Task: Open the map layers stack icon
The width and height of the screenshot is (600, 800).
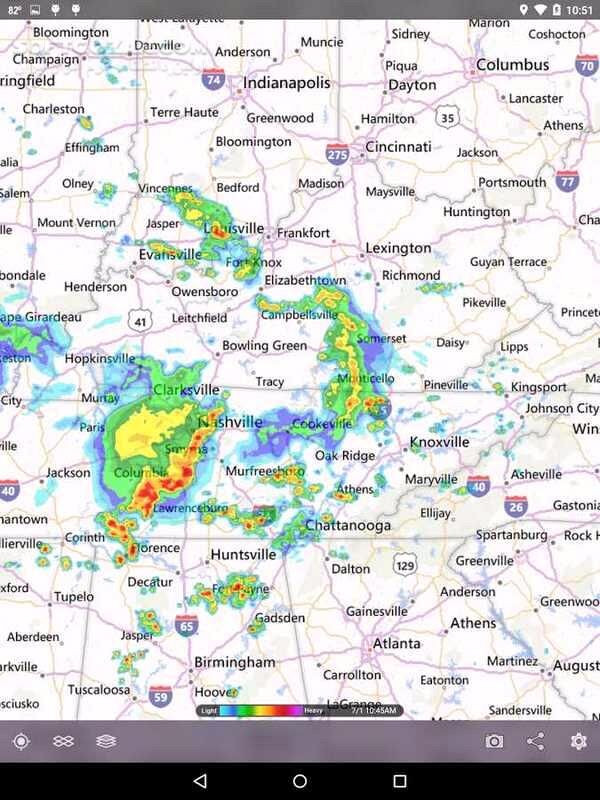Action: 106,741
